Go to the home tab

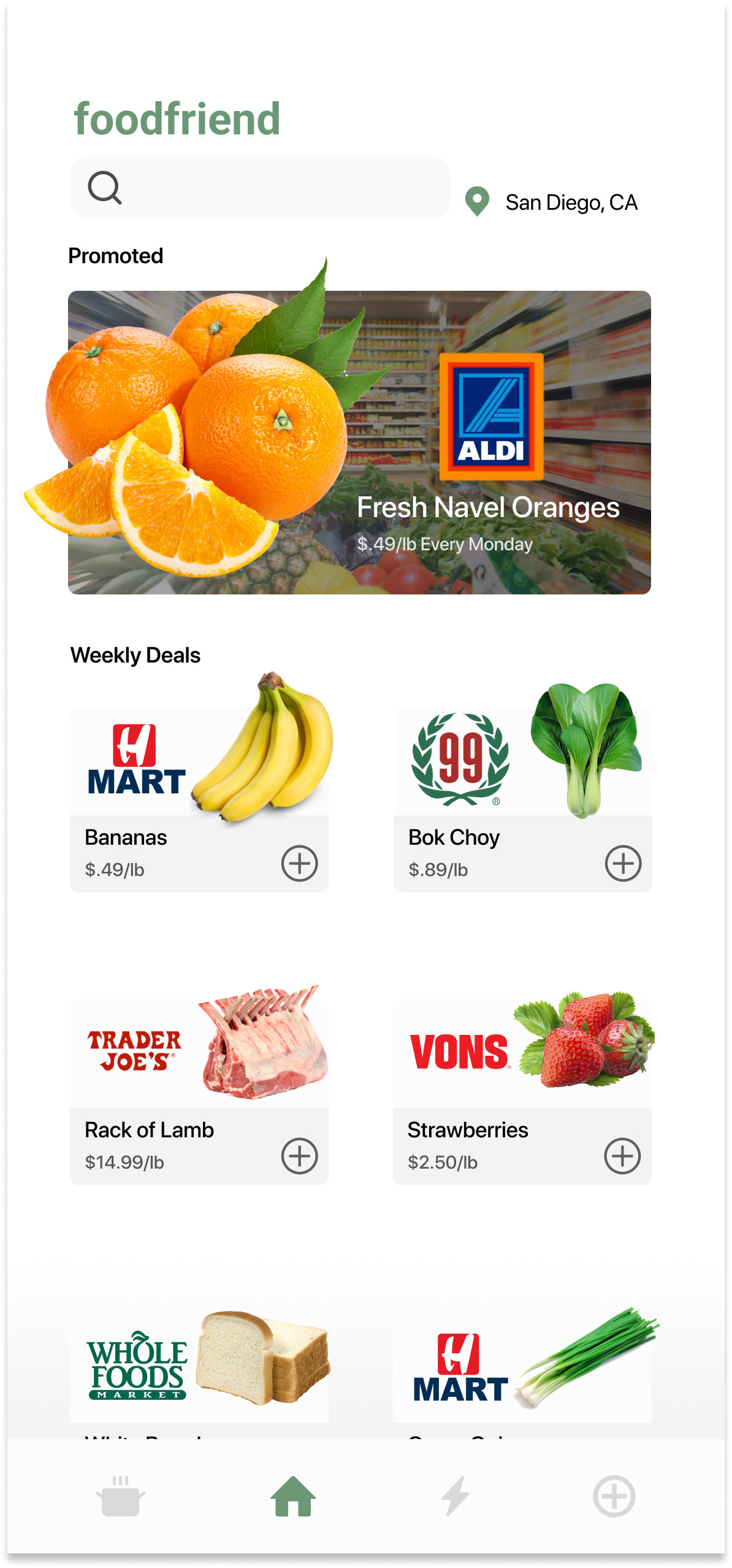pos(293,1496)
